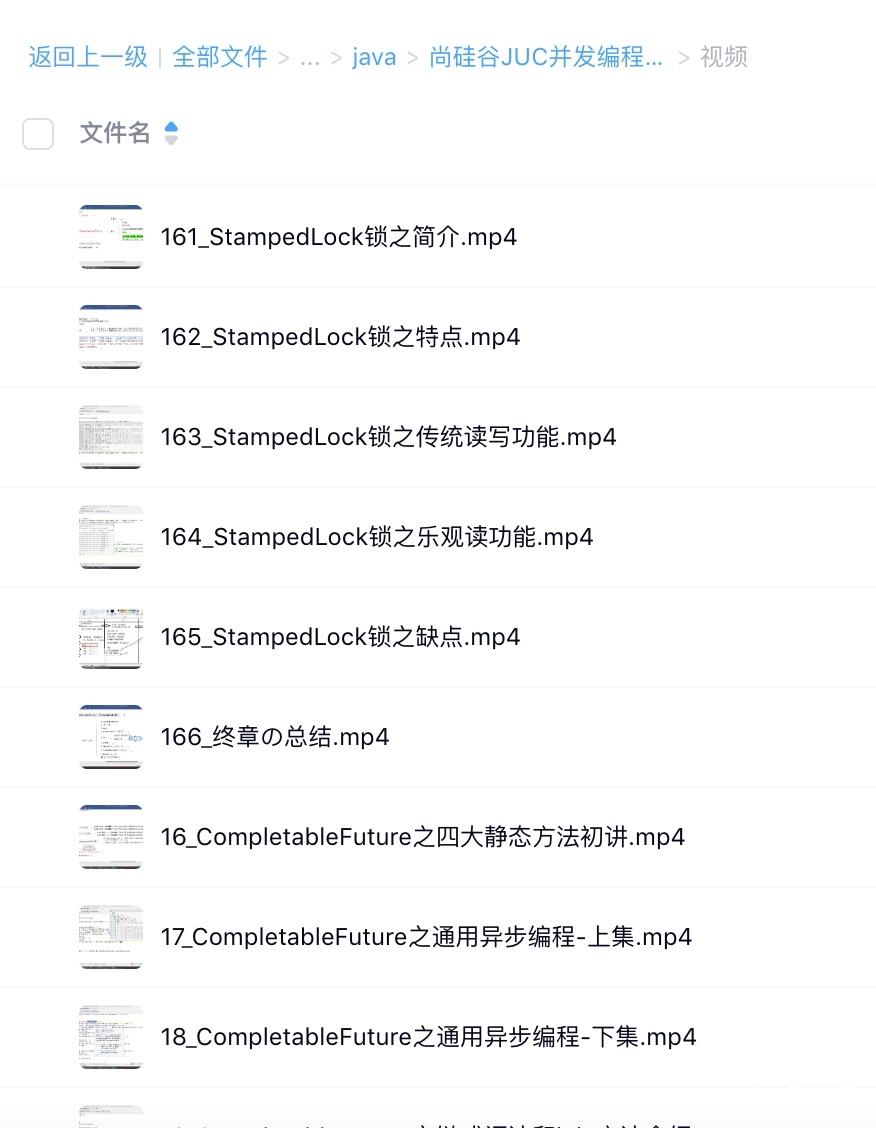Open 166_终章の总结.mp4 video
This screenshot has height=1128, width=876.
coord(274,737)
